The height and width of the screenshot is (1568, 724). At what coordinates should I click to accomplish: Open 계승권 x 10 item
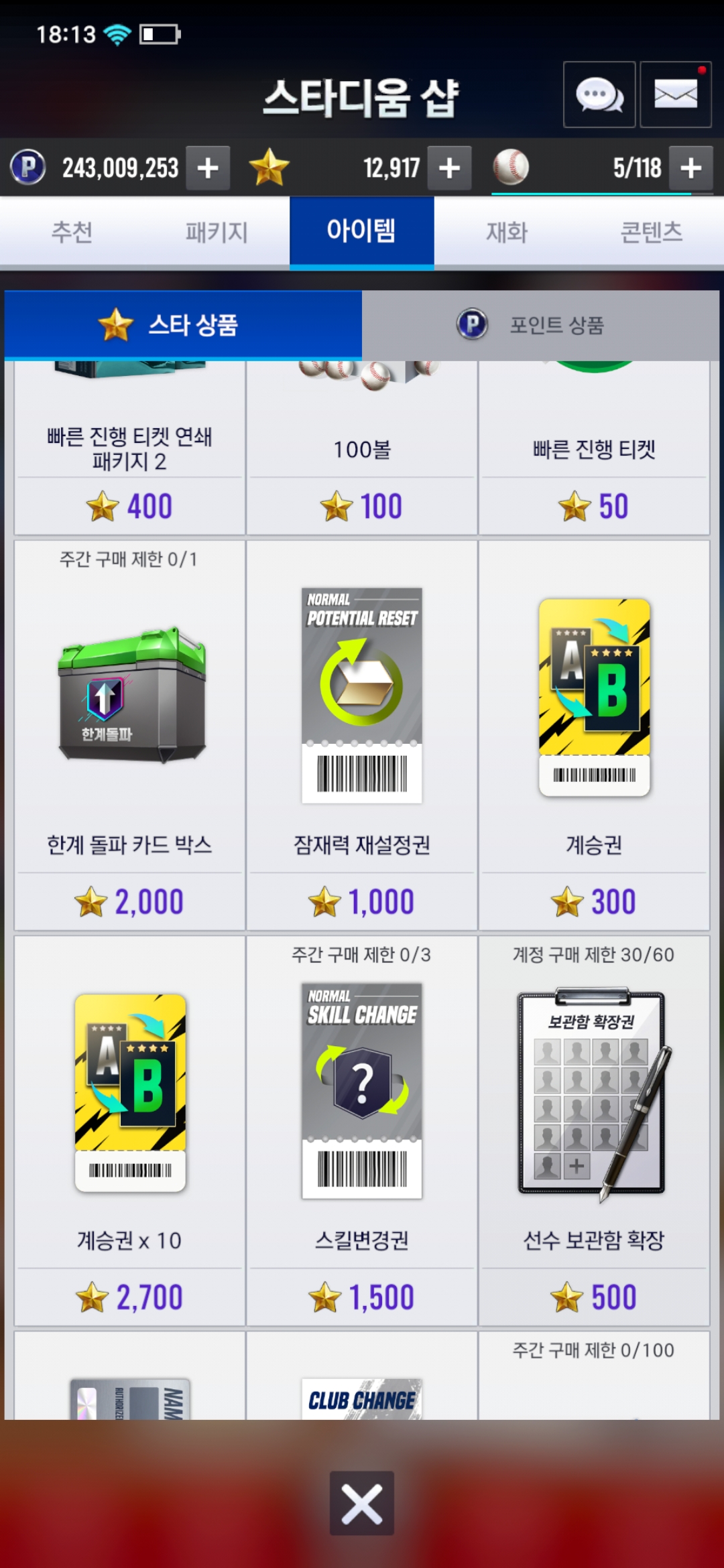click(x=130, y=1130)
